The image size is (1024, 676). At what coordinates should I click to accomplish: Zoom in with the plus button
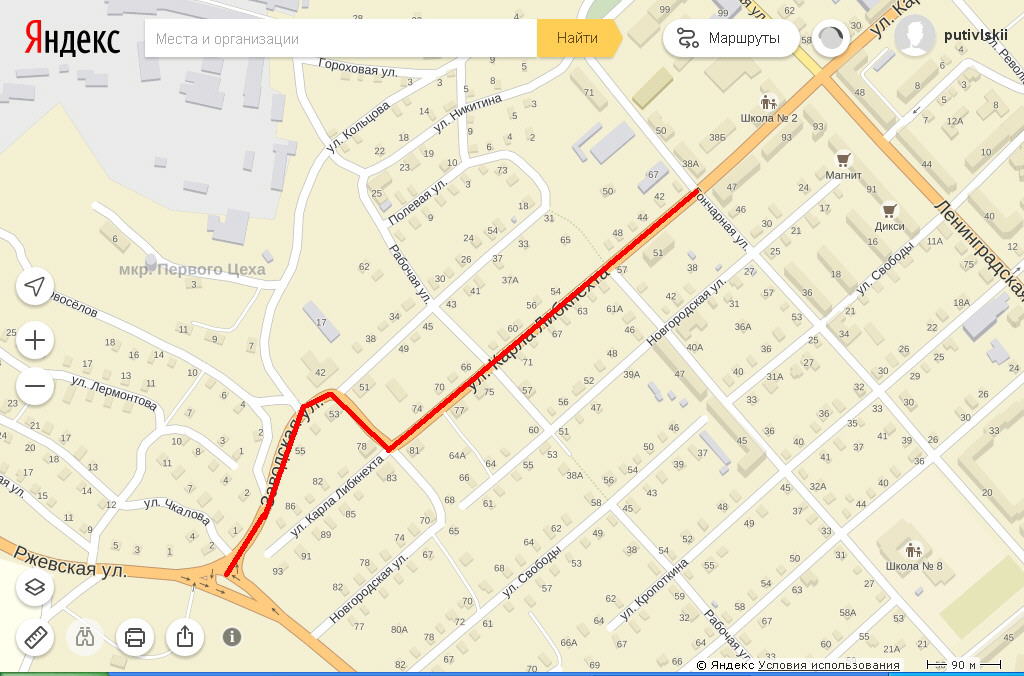35,340
